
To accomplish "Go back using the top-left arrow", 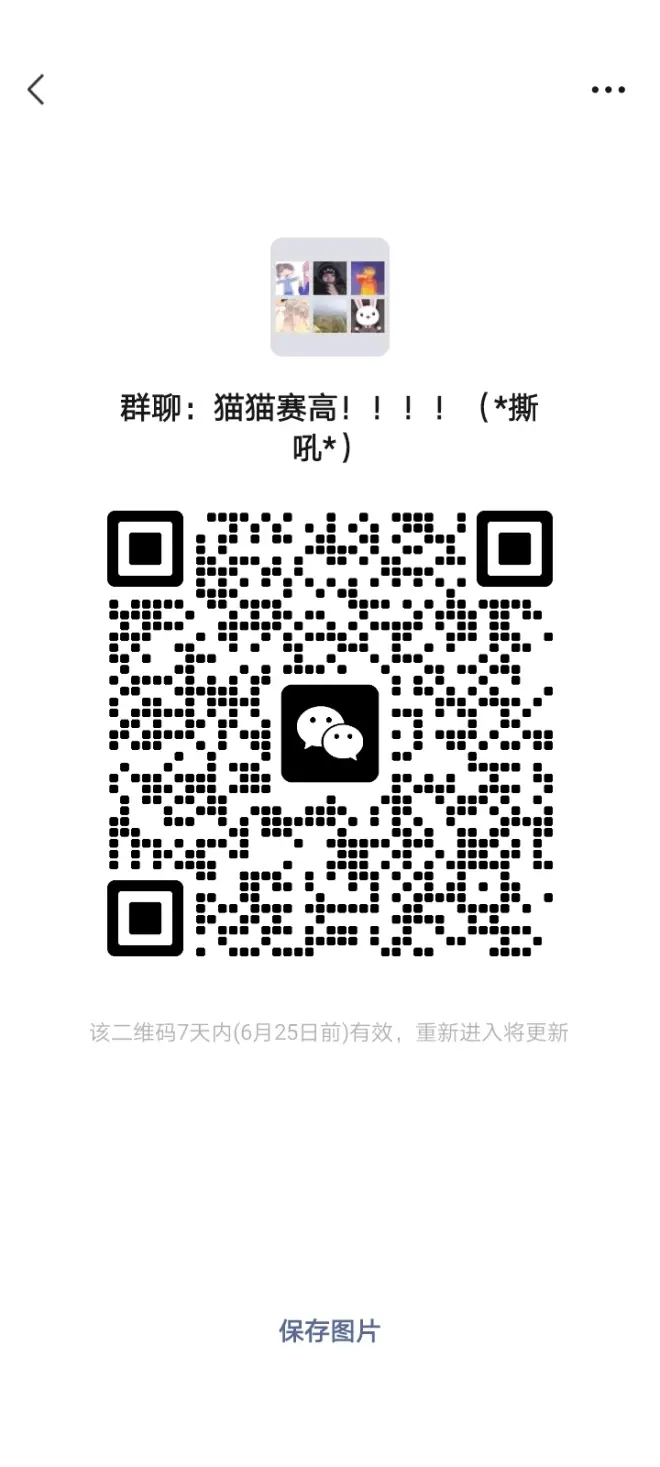I will pos(36,90).
